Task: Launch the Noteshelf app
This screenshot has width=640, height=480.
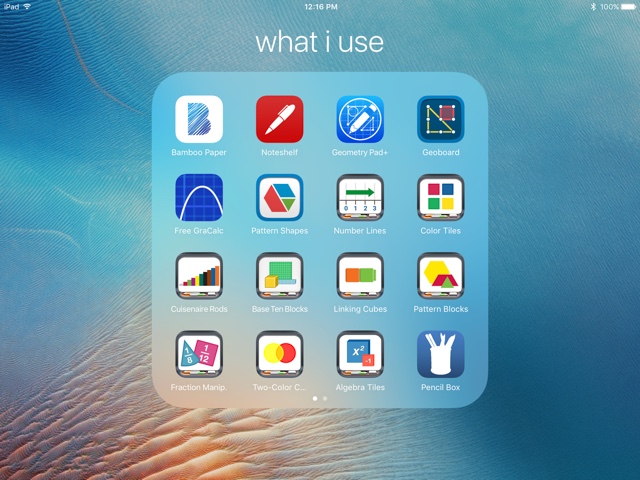Action: (280, 120)
